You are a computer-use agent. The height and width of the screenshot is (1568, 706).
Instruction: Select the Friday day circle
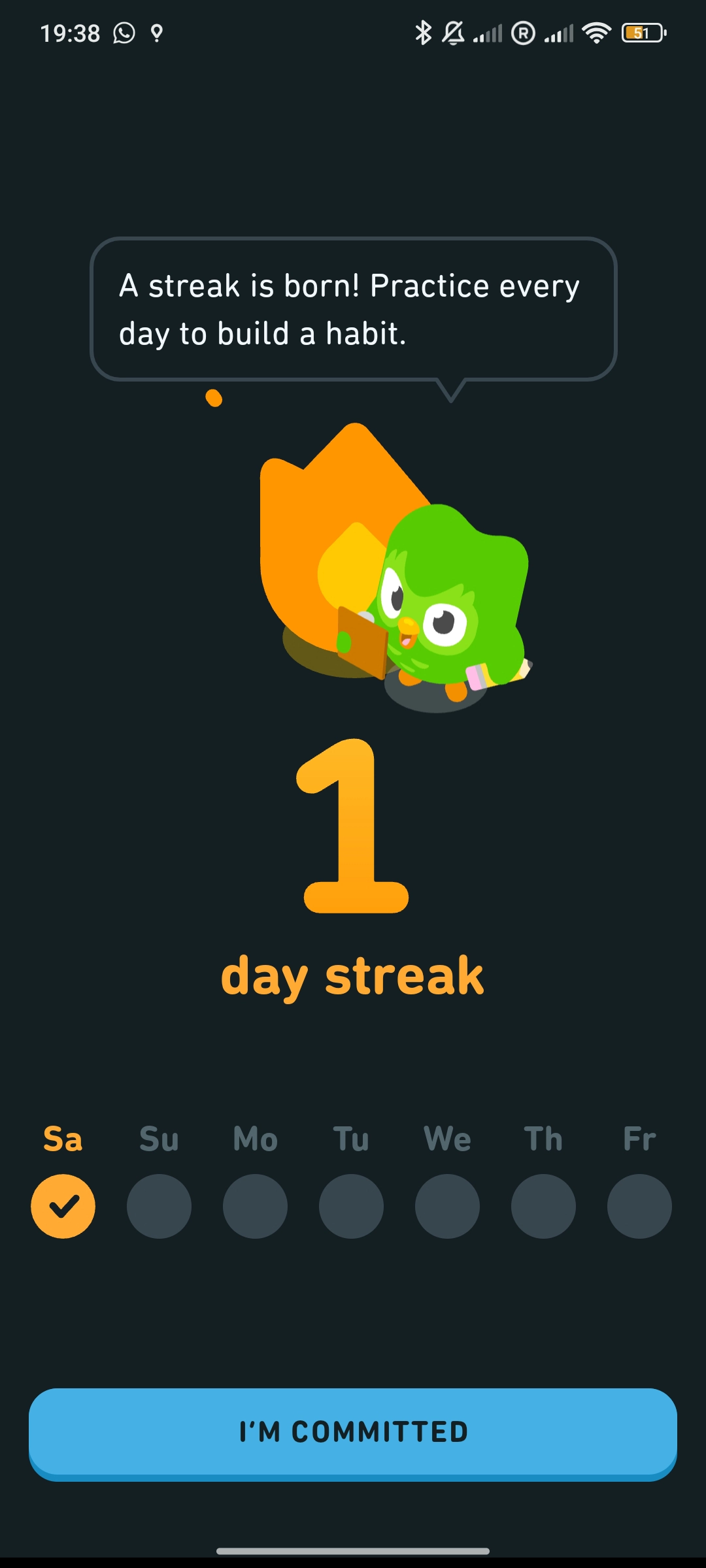(x=639, y=1207)
